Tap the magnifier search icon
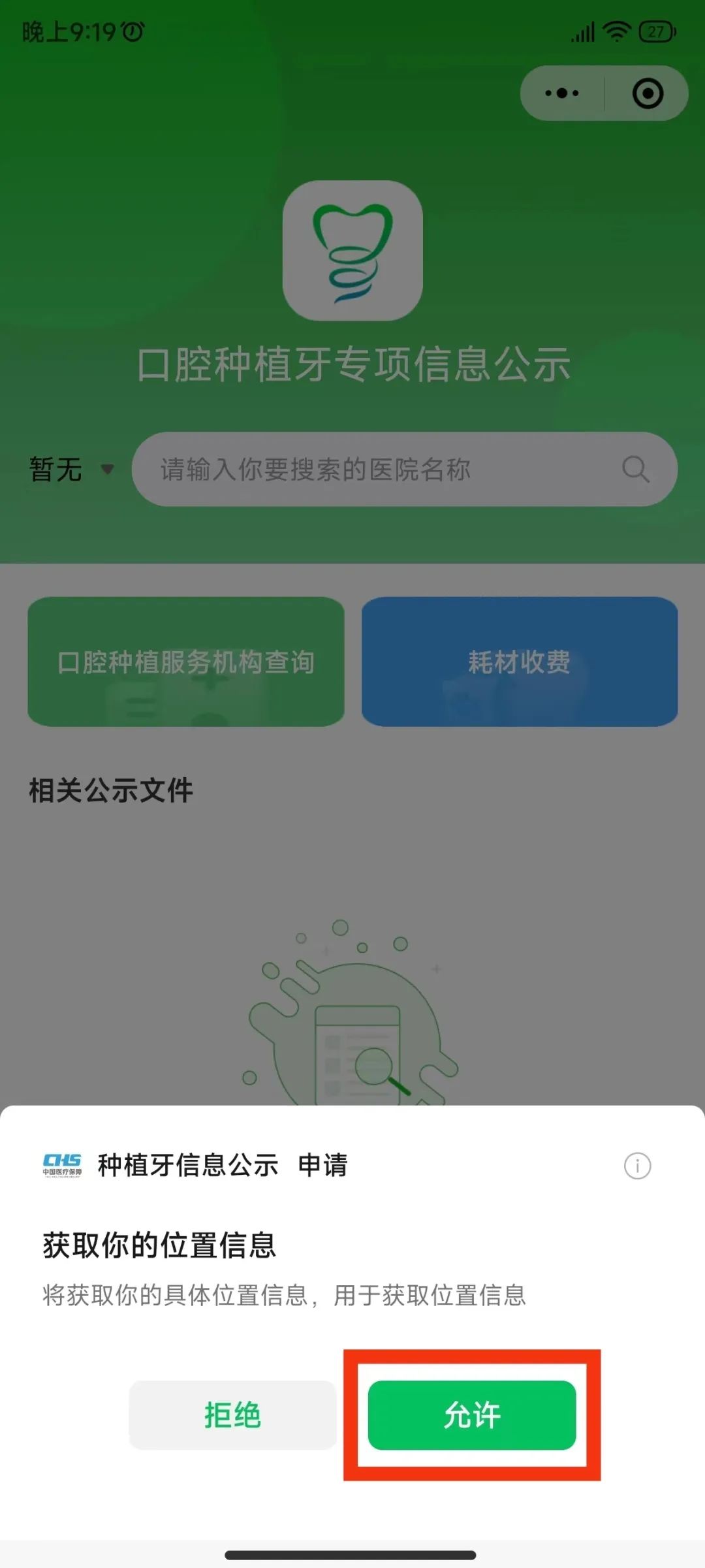This screenshot has height=1568, width=705. click(x=635, y=469)
